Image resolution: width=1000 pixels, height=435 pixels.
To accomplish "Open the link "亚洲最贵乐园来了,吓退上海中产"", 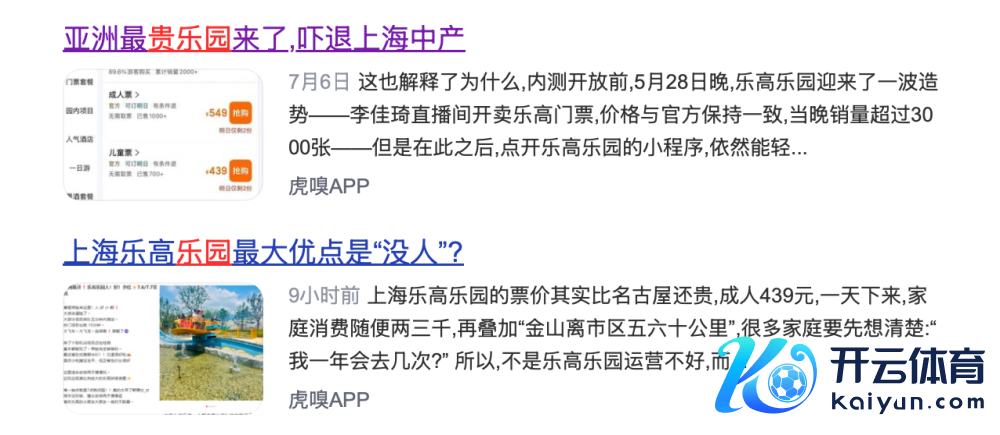I will click(x=264, y=38).
